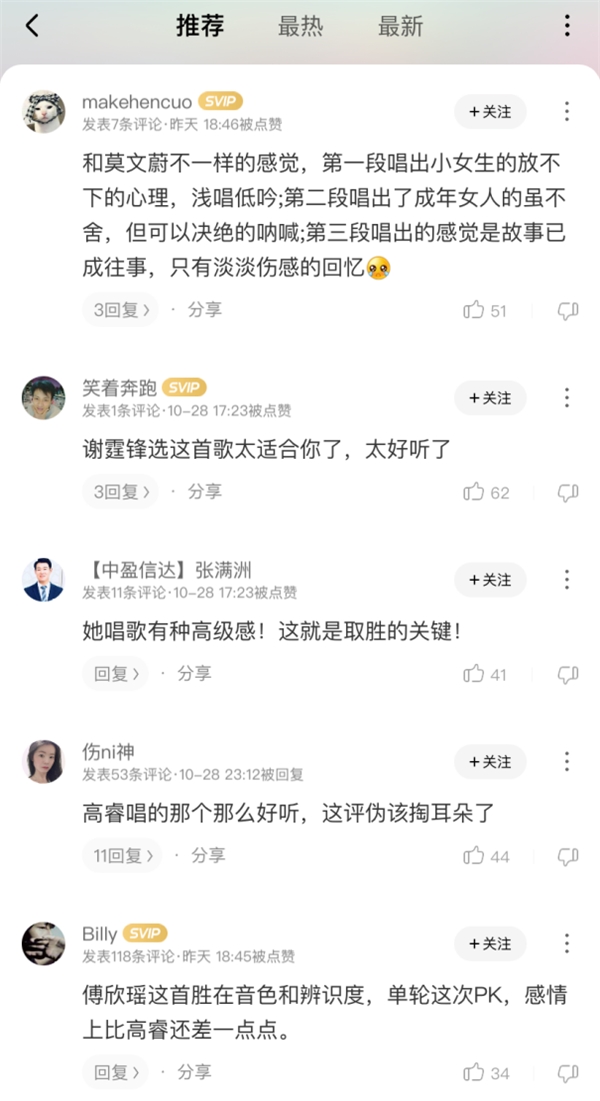600x1101 pixels.
Task: Open more options for 伤ni神's comment
Action: (567, 761)
